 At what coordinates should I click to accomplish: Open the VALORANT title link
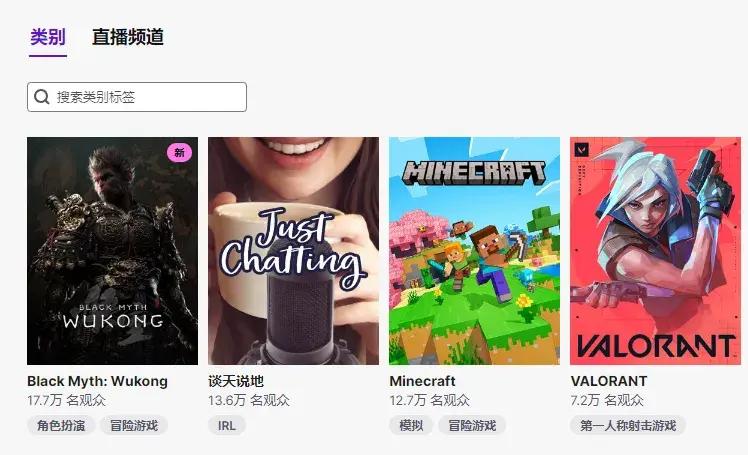tap(608, 381)
